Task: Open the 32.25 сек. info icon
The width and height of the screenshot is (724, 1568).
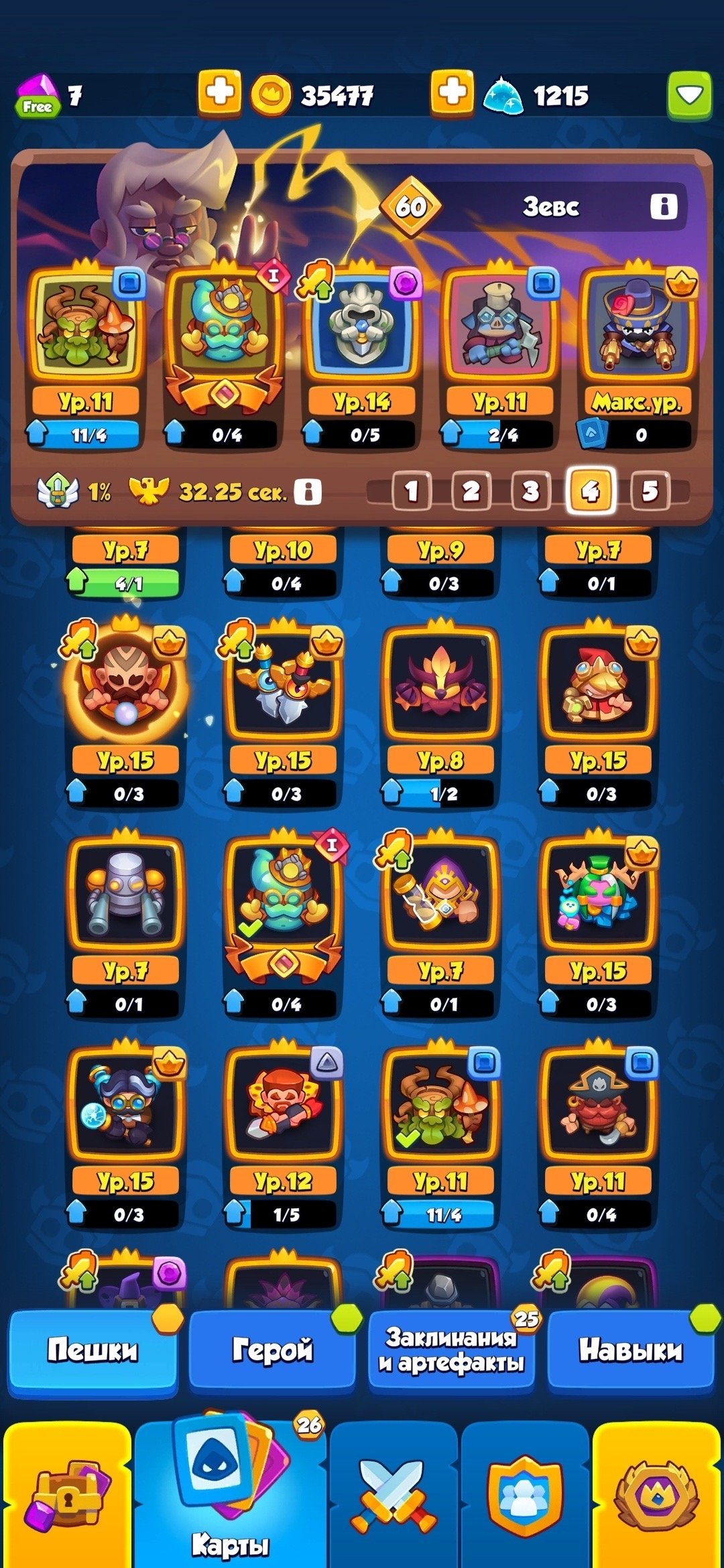Action: (x=308, y=492)
